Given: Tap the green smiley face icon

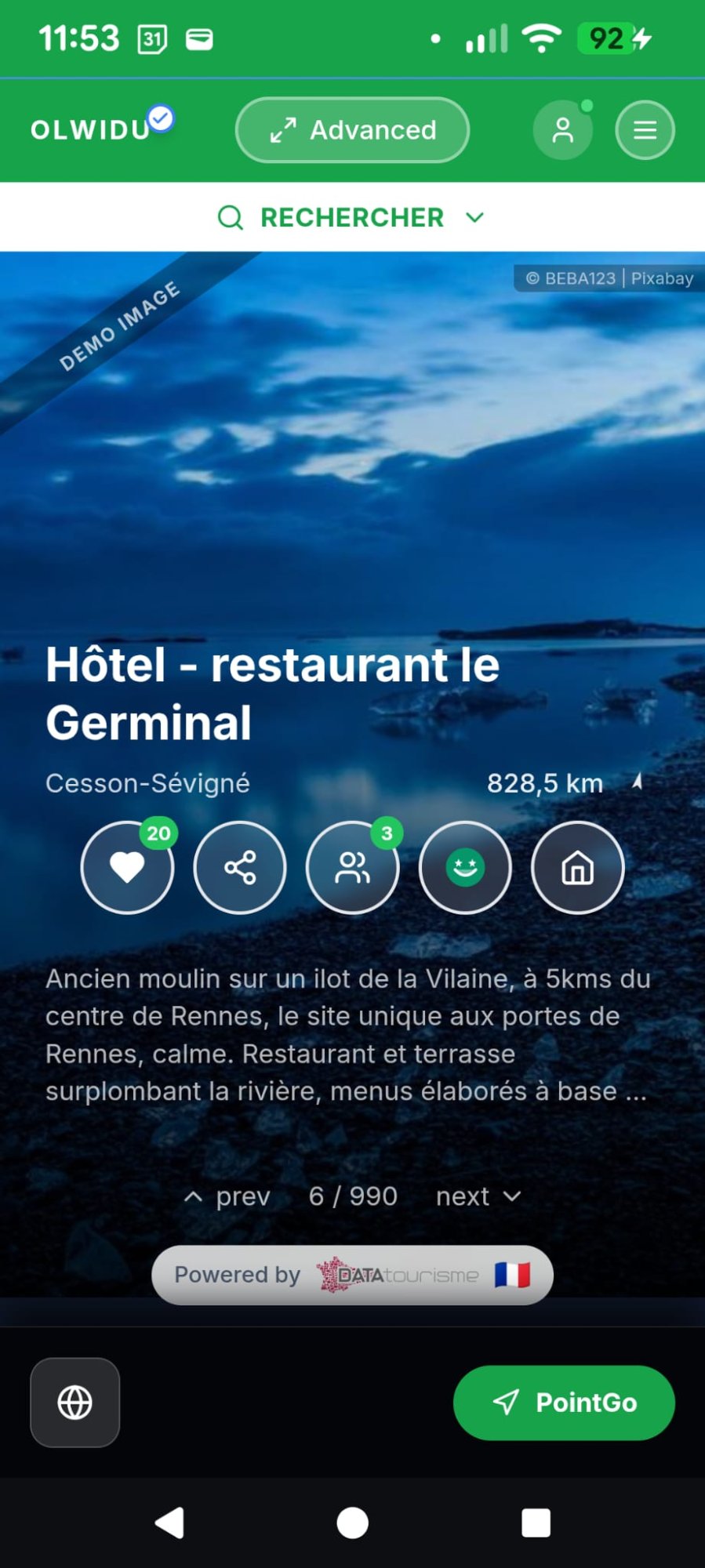Looking at the screenshot, I should click(465, 867).
